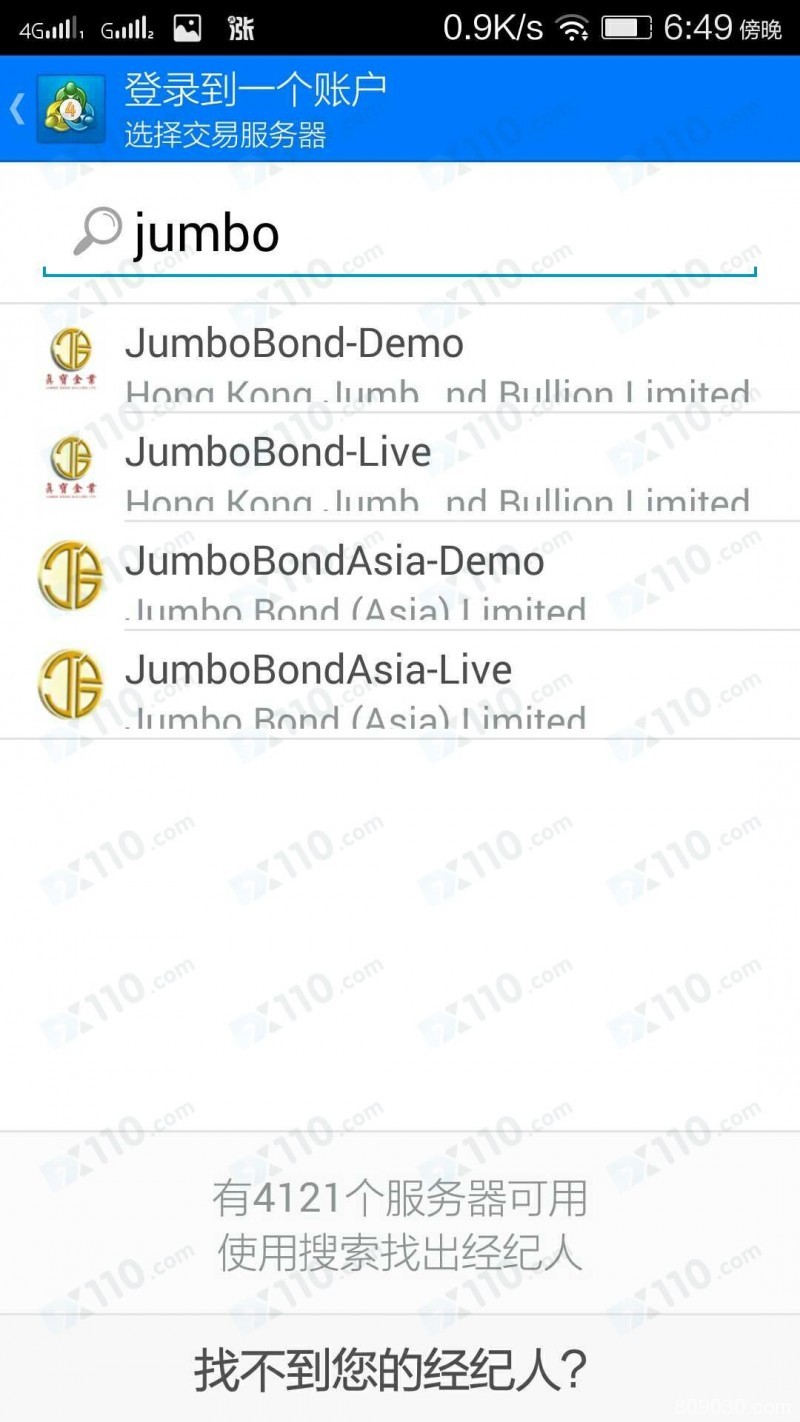Tap 找不到您的经纪人? at the bottom
800x1422 pixels.
pos(390,1370)
